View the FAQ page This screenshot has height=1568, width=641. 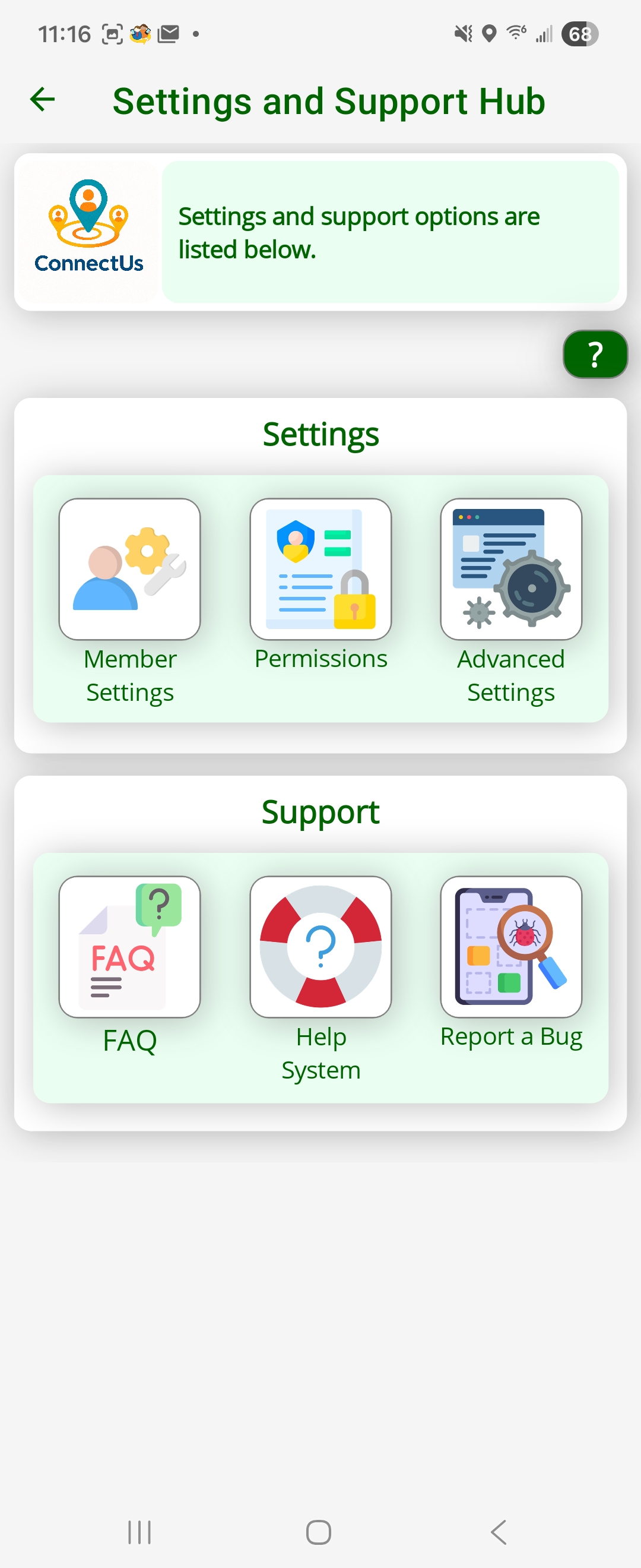click(129, 947)
